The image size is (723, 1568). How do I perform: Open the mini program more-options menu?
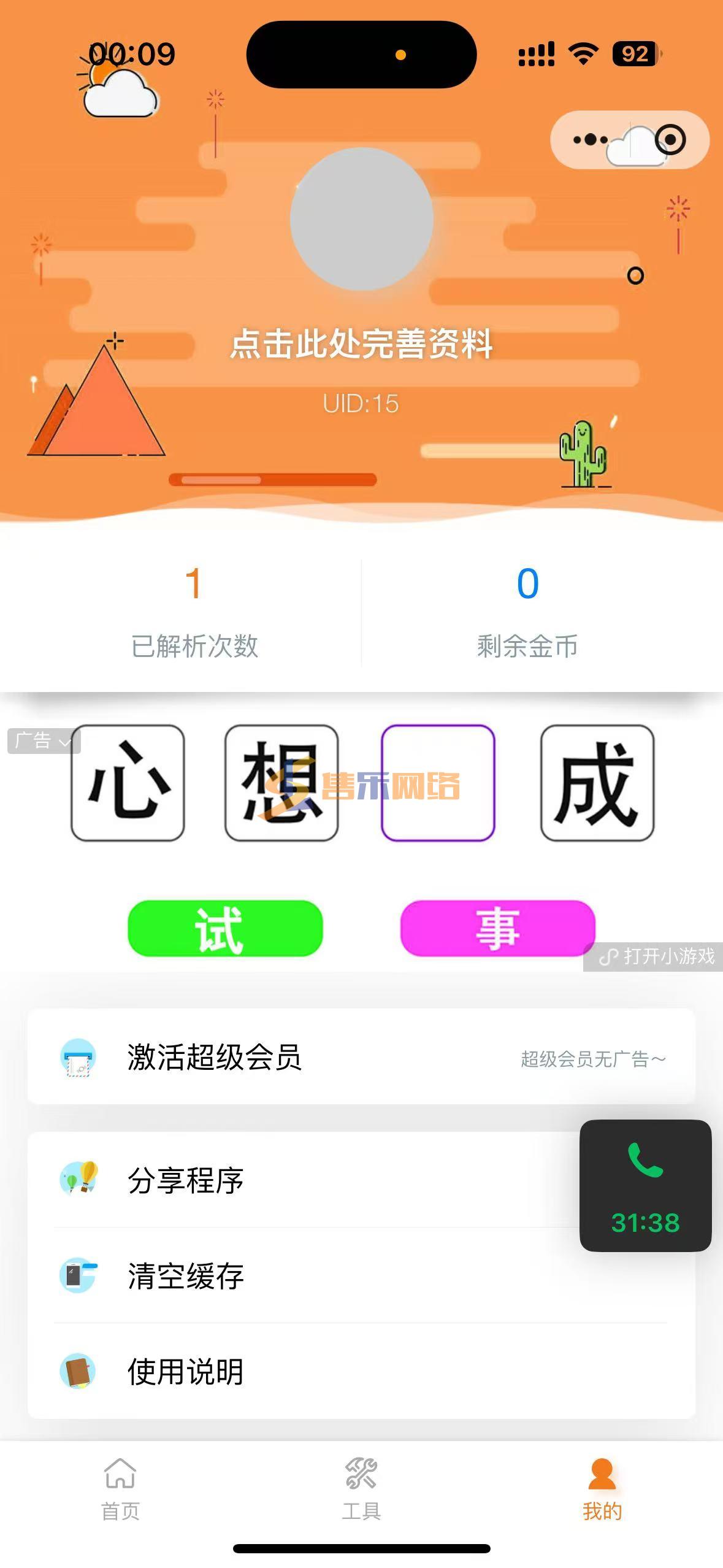tap(590, 140)
